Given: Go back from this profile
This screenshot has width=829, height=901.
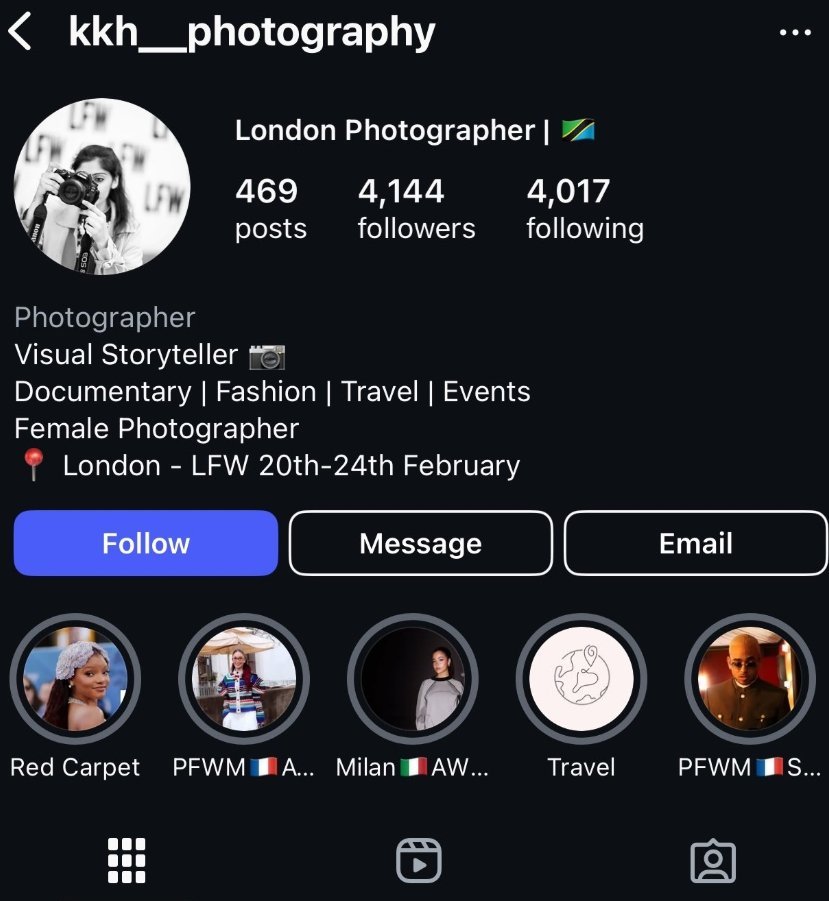Looking at the screenshot, I should pyautogui.click(x=20, y=32).
